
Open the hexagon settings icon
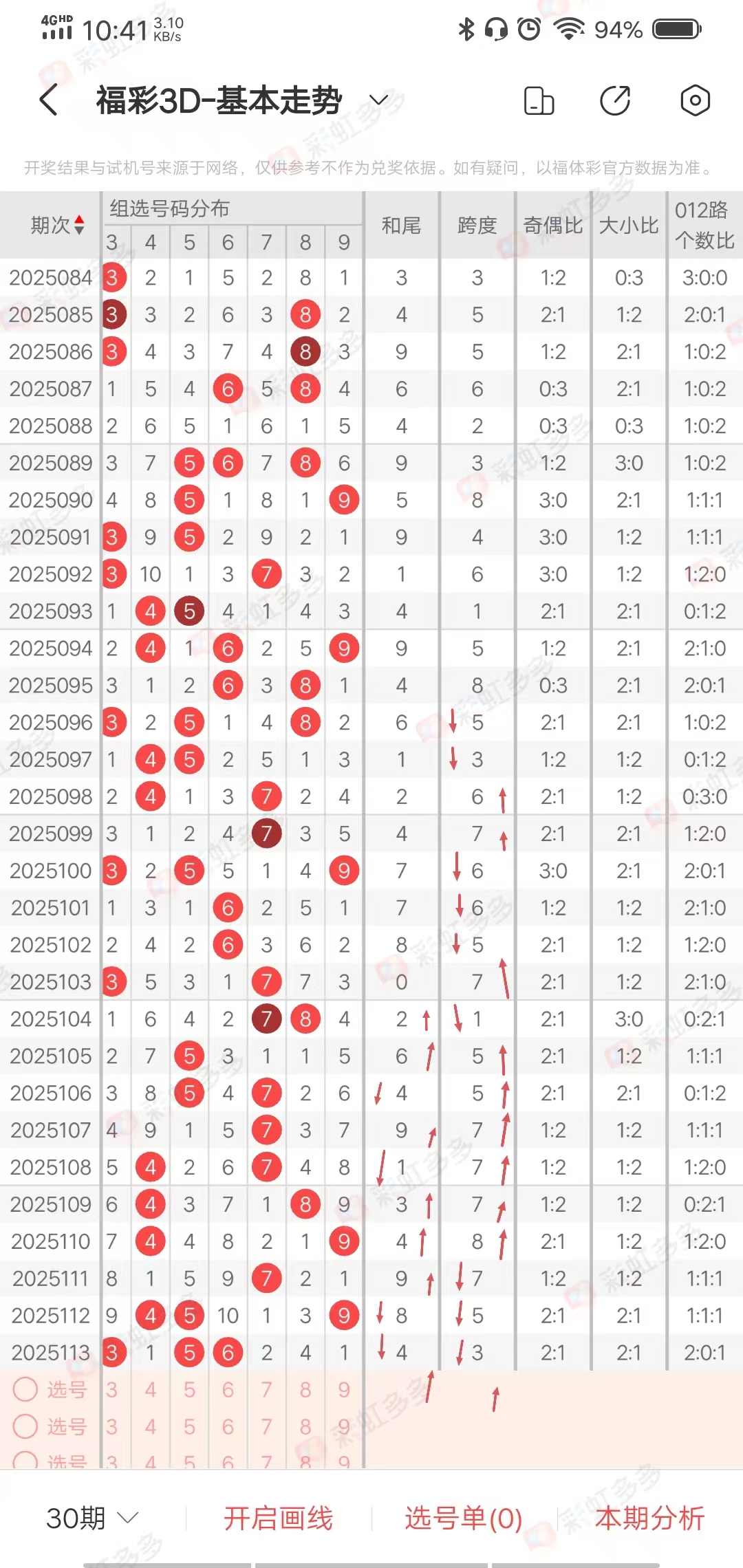[695, 100]
